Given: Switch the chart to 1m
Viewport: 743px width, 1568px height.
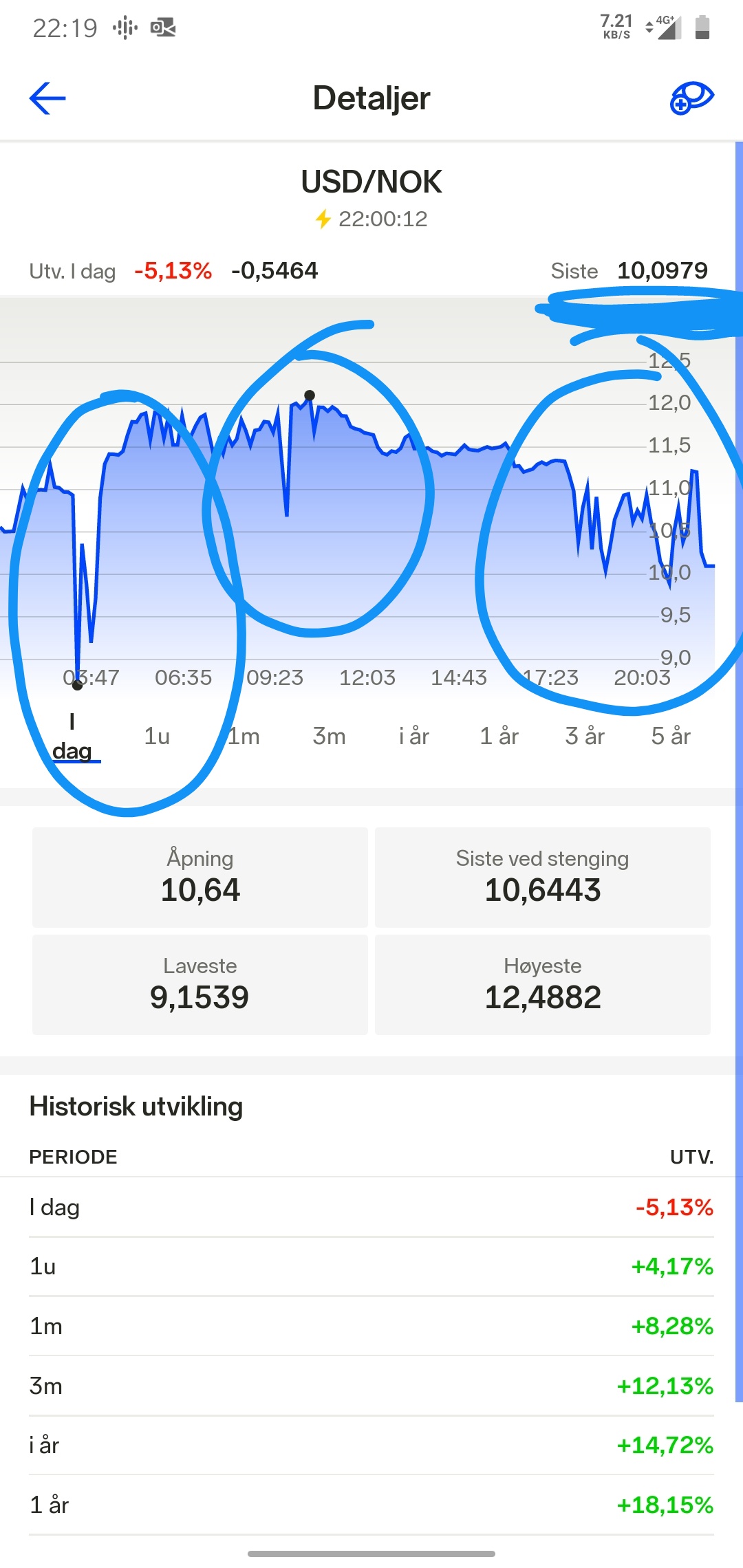Looking at the screenshot, I should coord(244,737).
